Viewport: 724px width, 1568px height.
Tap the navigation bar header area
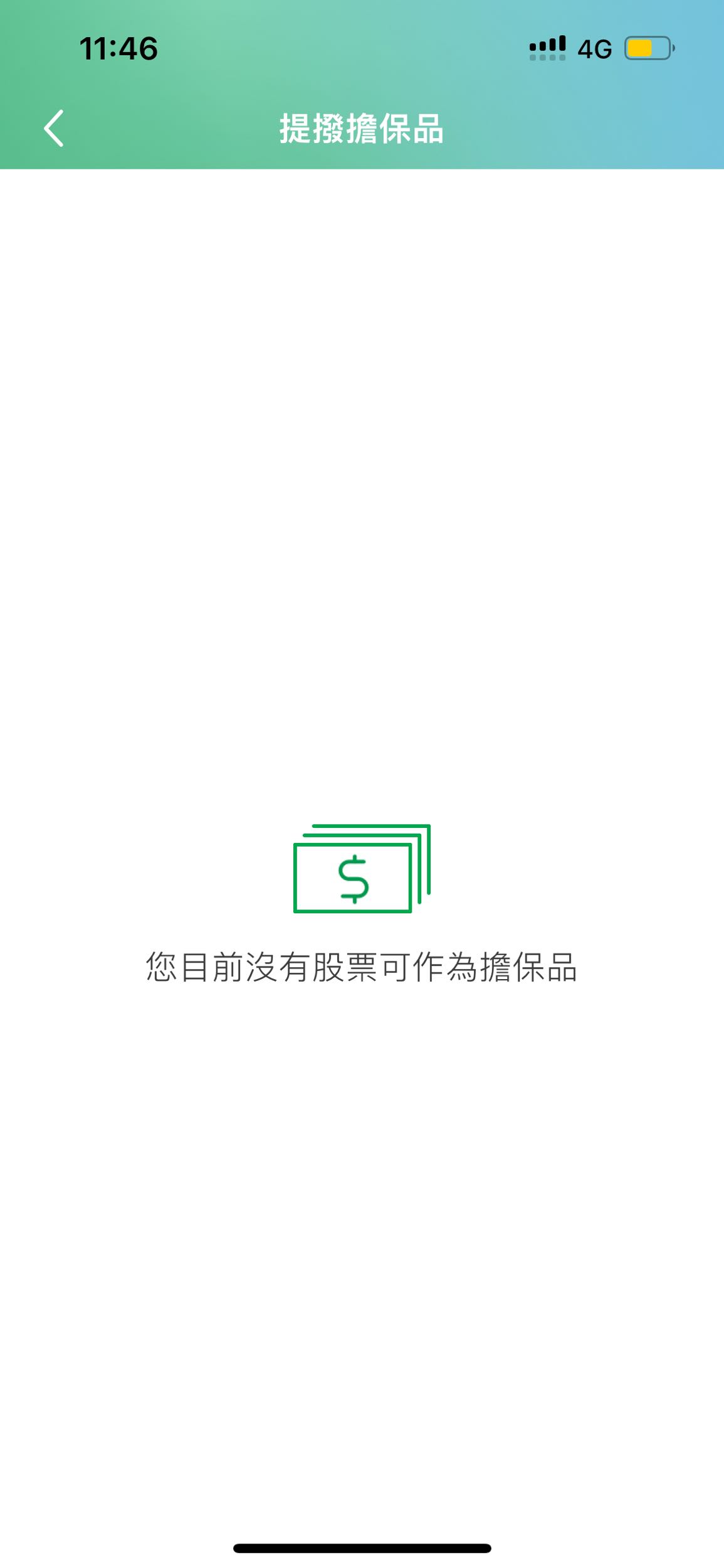362,130
